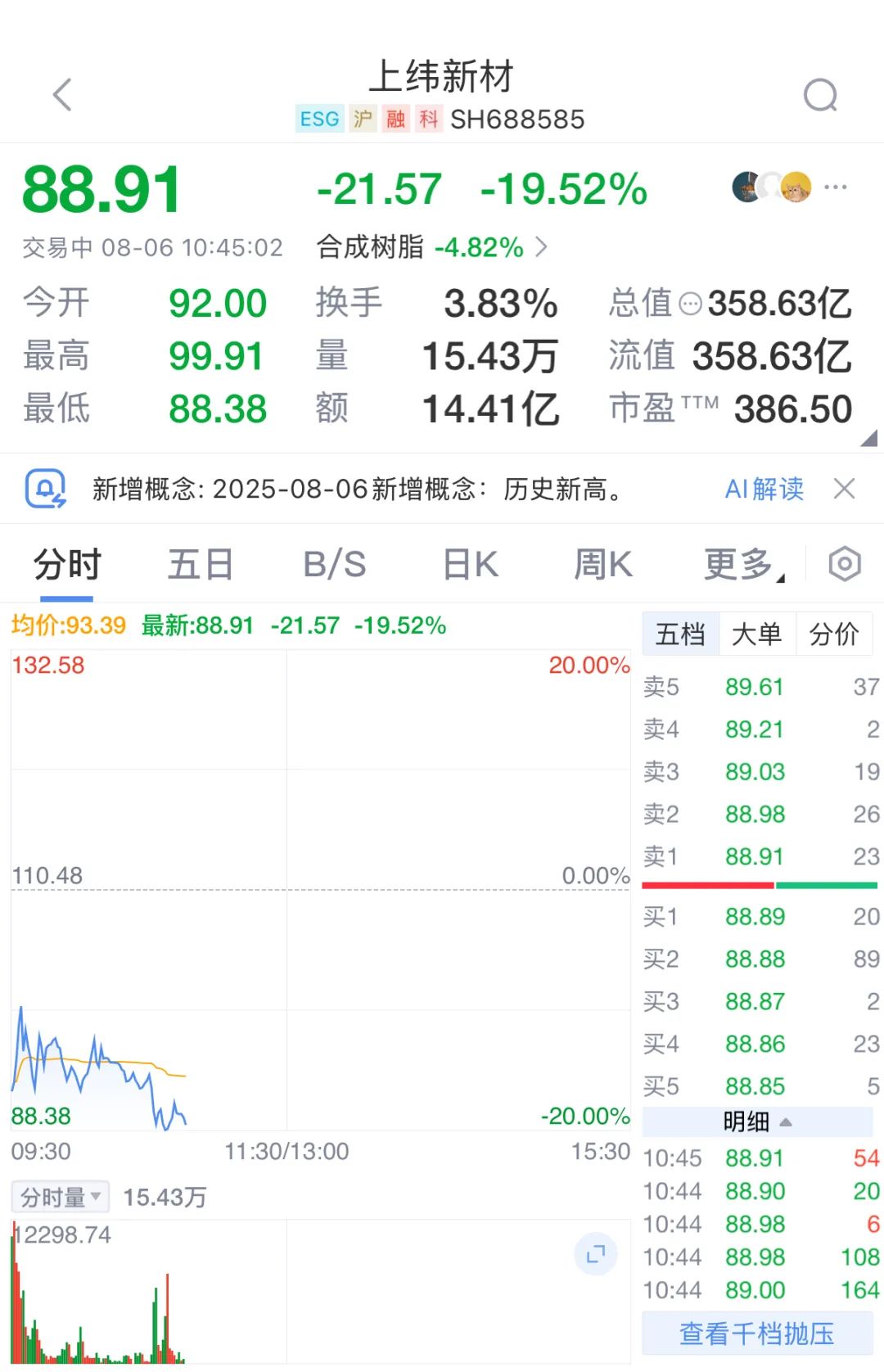Tap AI解读 for the new concept notice
The image size is (884, 1372).
click(764, 489)
